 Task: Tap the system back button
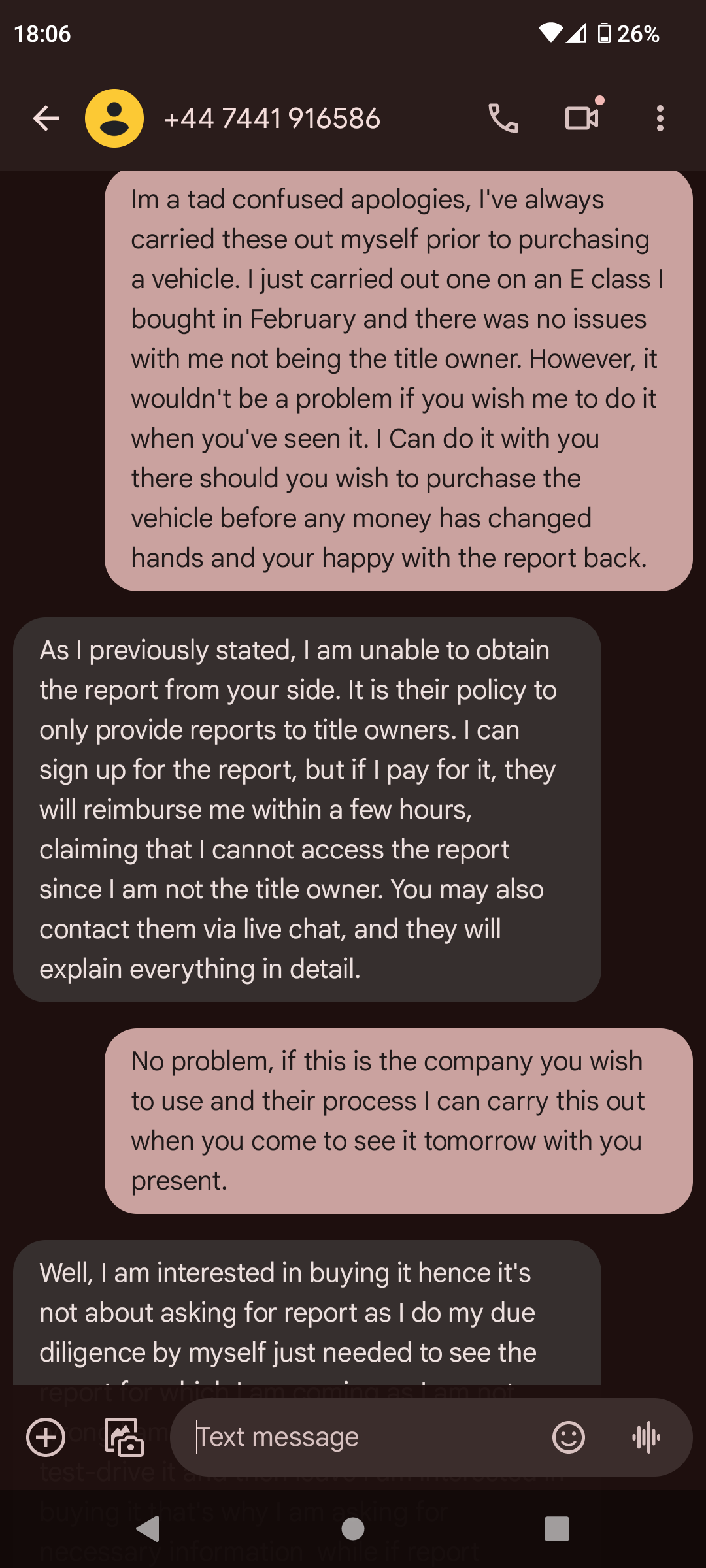pyautogui.click(x=149, y=1529)
